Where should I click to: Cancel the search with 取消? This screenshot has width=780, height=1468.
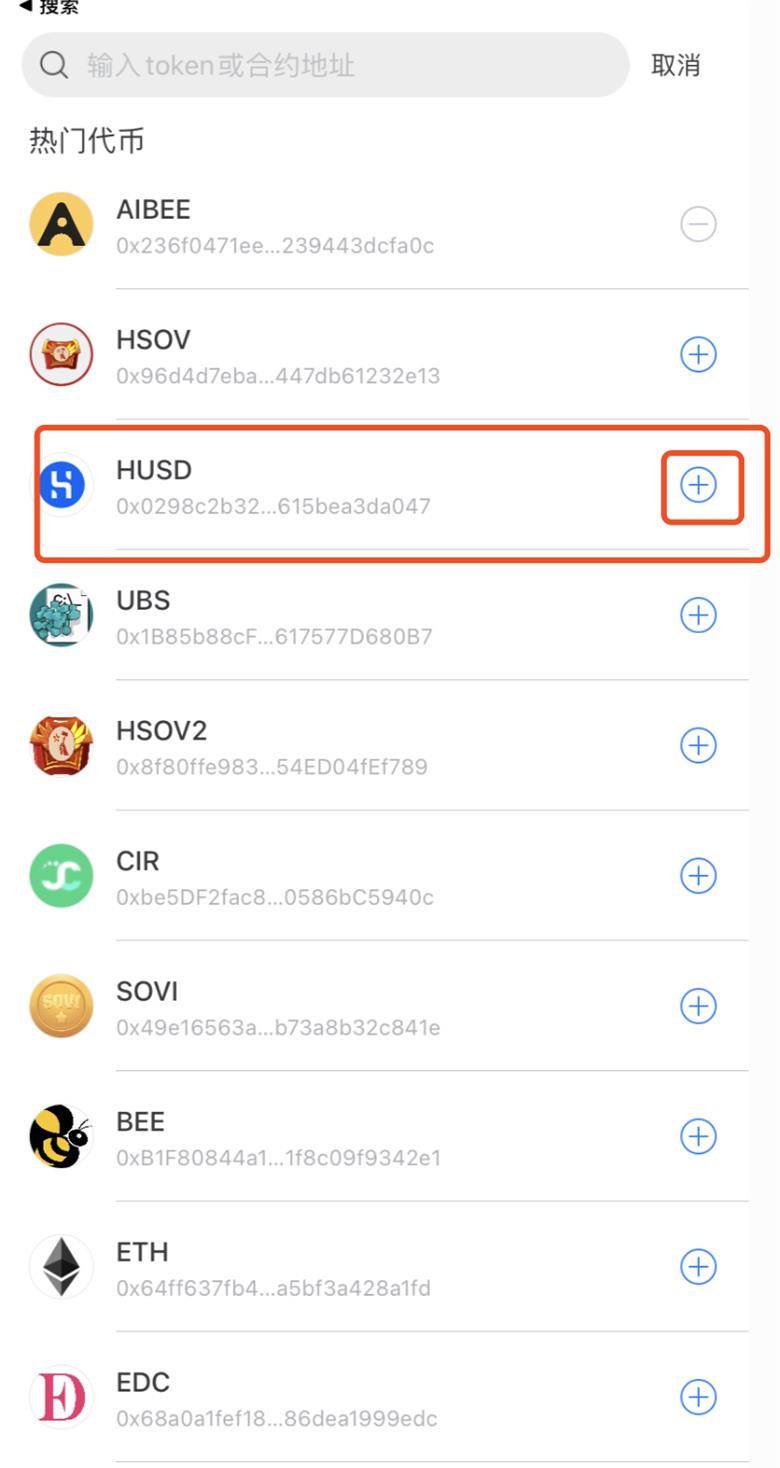pyautogui.click(x=675, y=66)
